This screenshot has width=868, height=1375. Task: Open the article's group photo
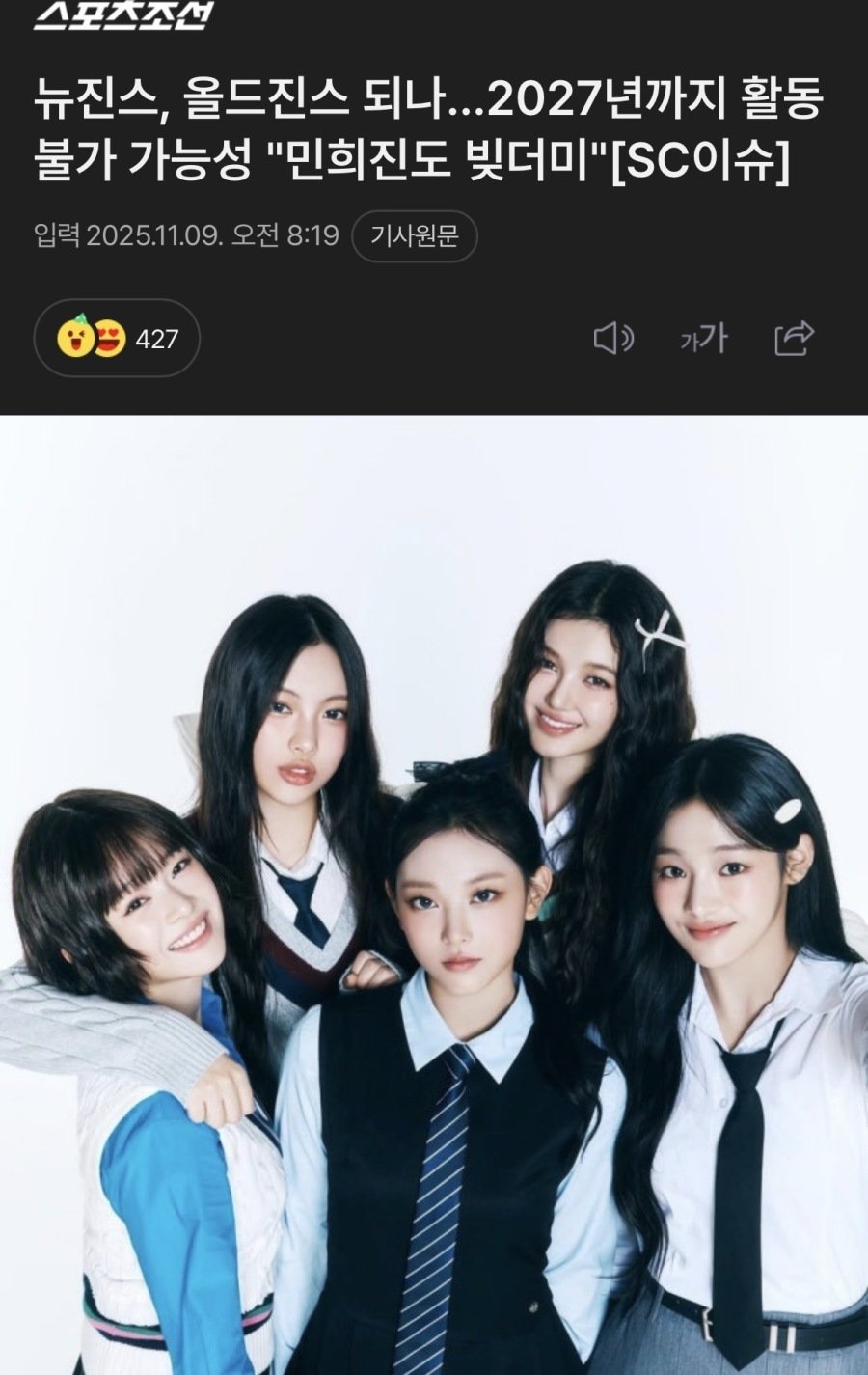434,894
